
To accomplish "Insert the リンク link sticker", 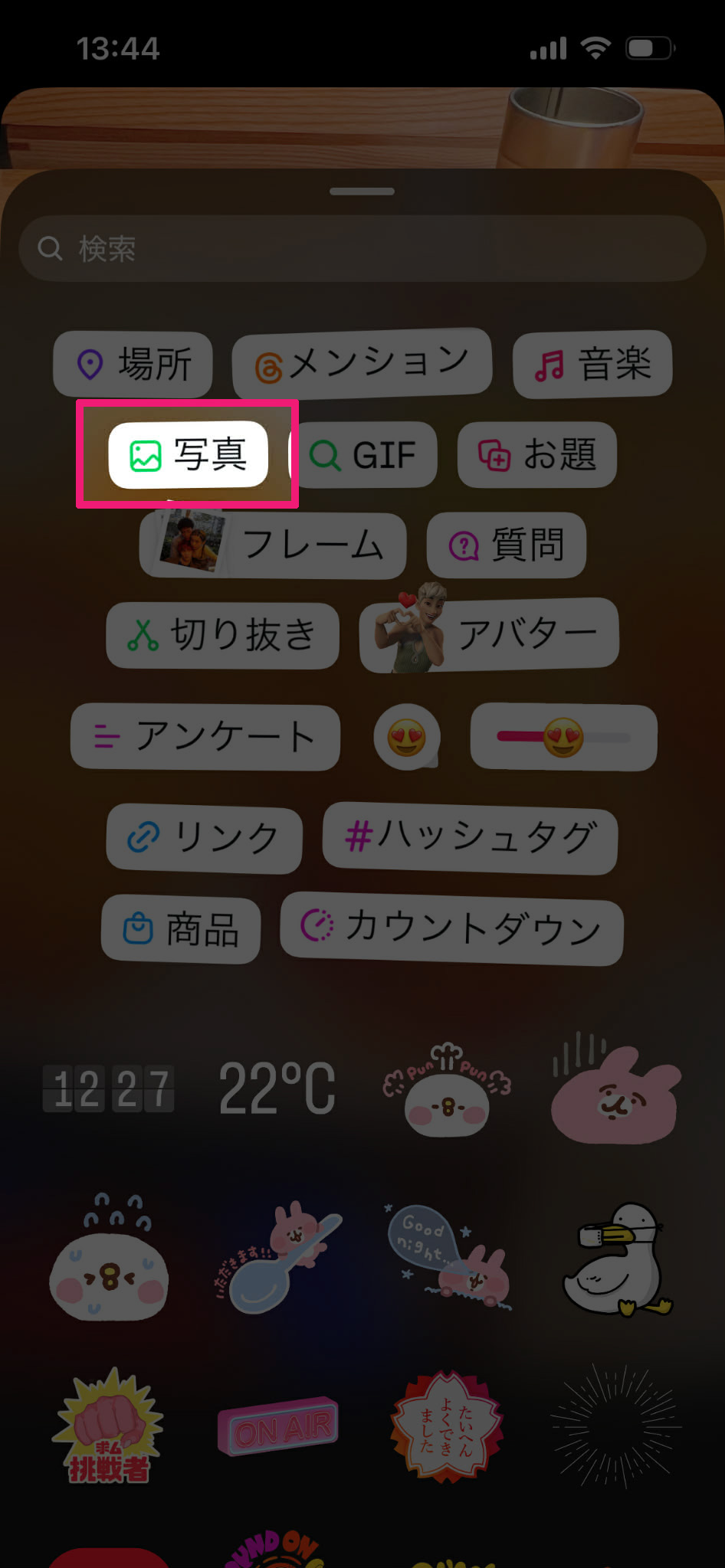I will coord(204,838).
